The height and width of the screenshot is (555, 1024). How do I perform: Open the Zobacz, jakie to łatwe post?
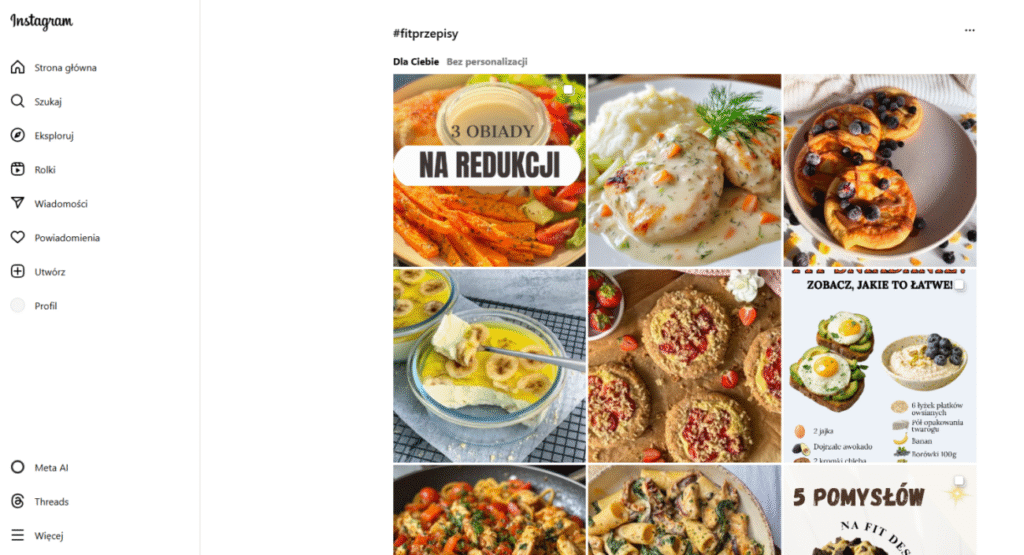[879, 365]
